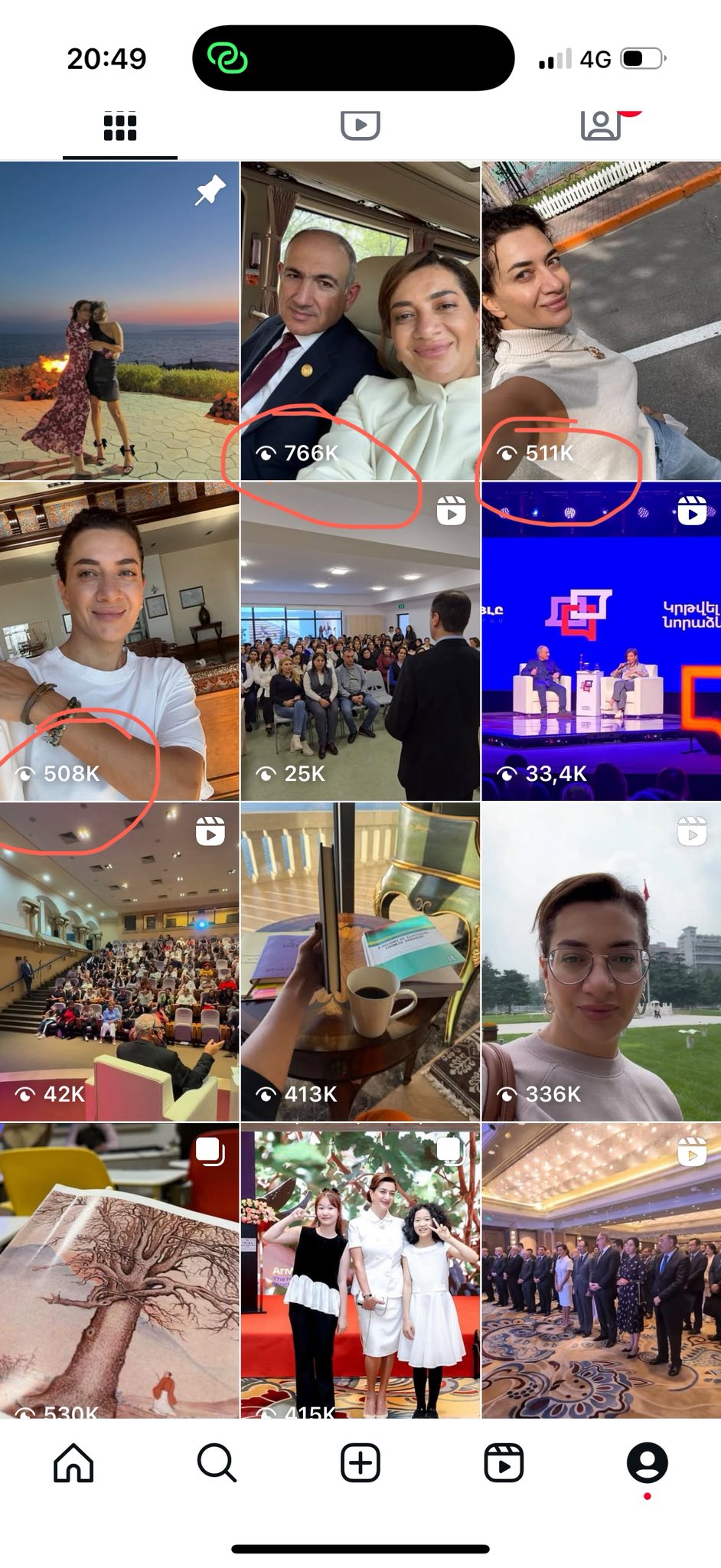Open the post with two girls in white
The image size is (721, 1568).
(360, 1271)
